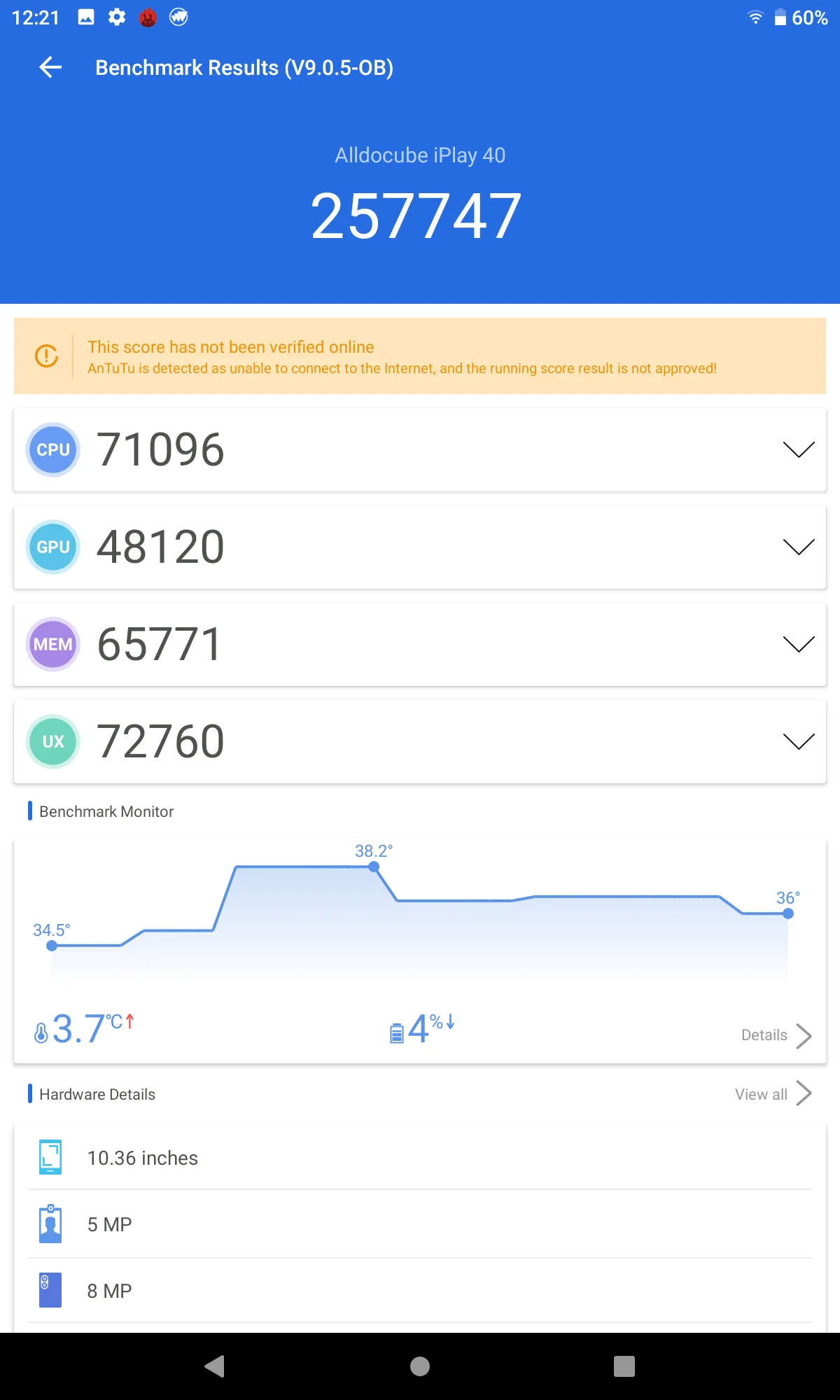Open Benchmark Monitor details
Viewport: 840px width, 1400px height.
pyautogui.click(x=776, y=1035)
